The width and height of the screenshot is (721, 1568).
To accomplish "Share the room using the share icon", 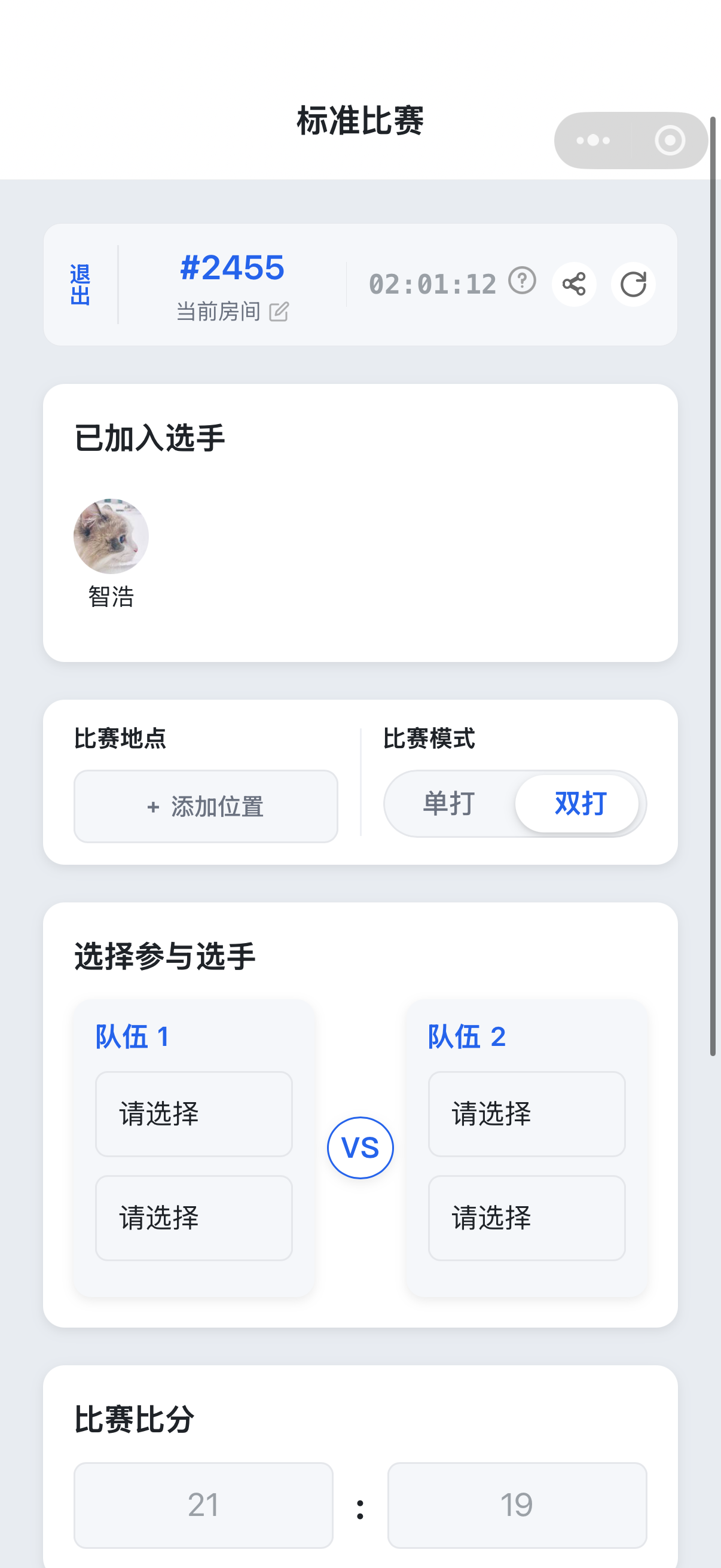I will tap(574, 283).
